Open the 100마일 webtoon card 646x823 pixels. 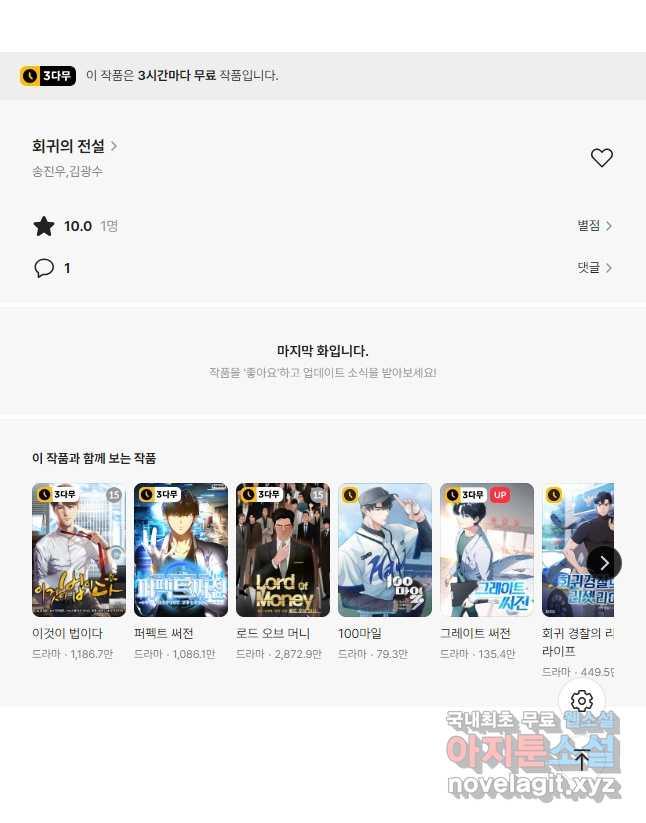coord(385,551)
